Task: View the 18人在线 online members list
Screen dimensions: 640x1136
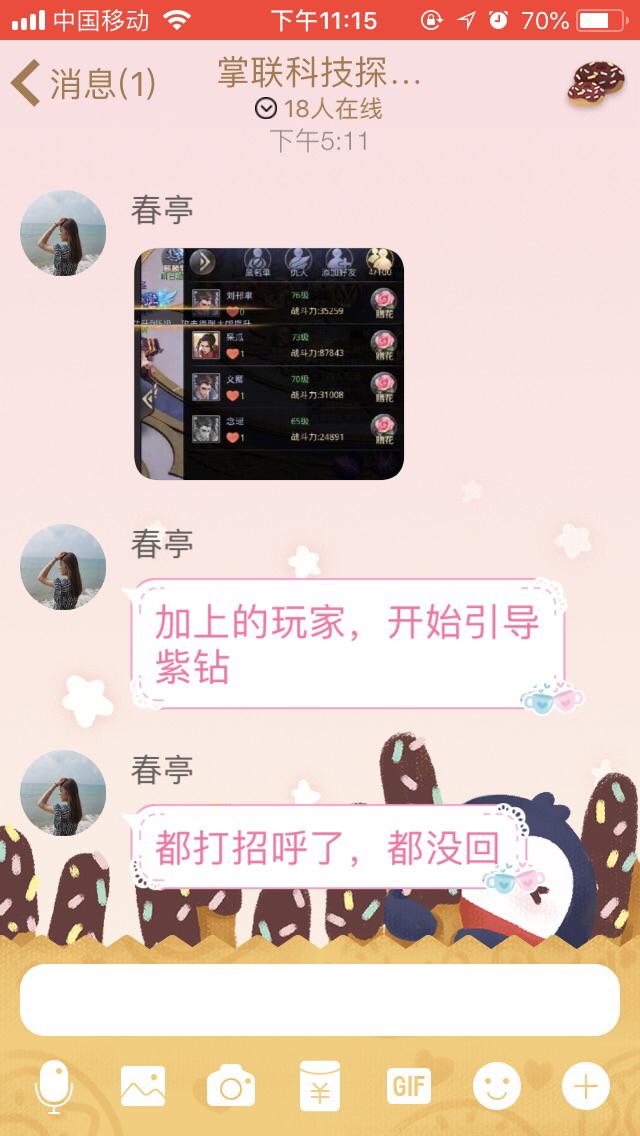Action: (x=319, y=109)
